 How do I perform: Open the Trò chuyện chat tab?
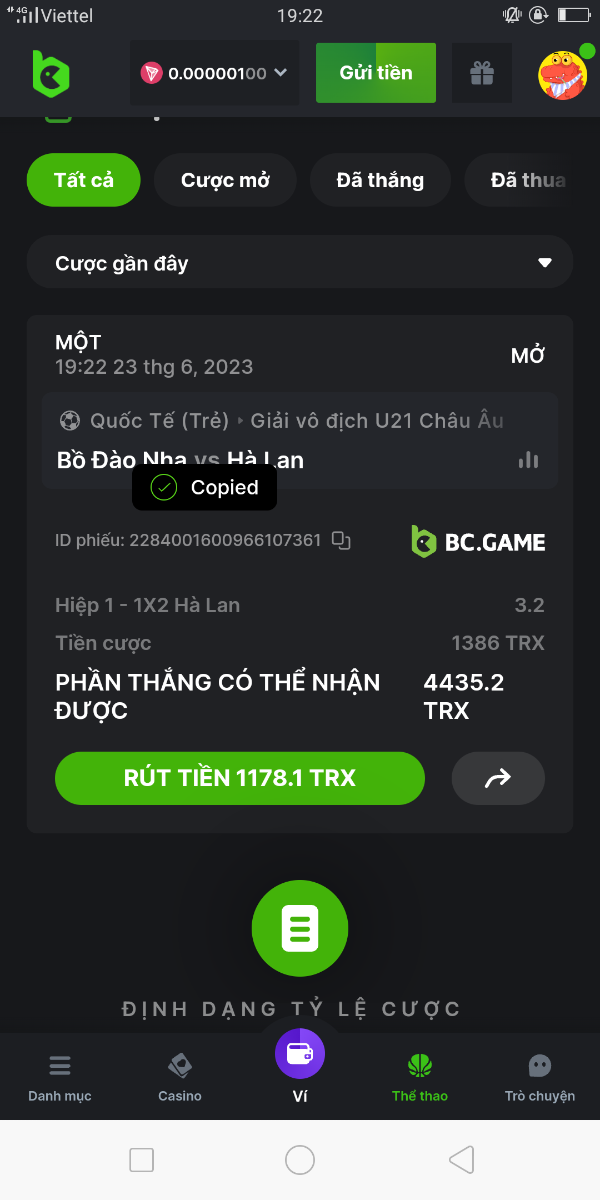click(x=540, y=1075)
